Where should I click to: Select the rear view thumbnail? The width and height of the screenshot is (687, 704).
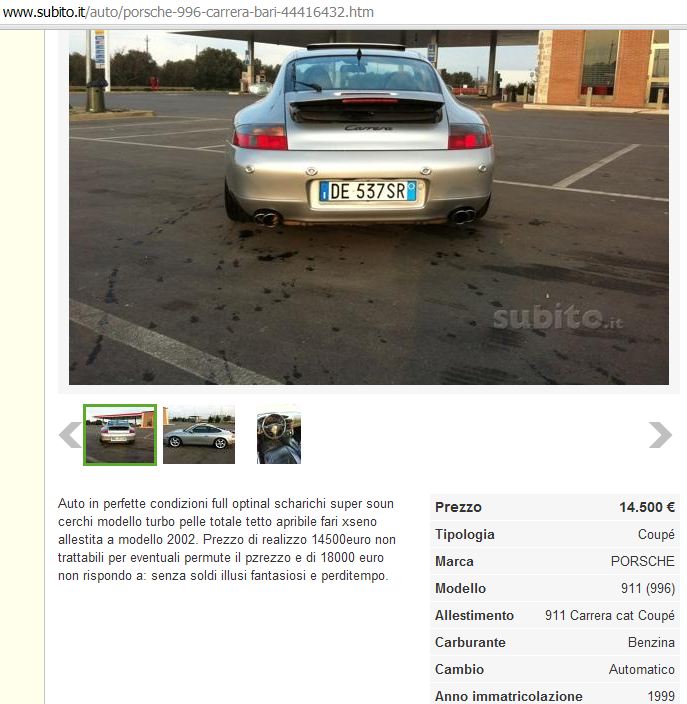point(120,435)
